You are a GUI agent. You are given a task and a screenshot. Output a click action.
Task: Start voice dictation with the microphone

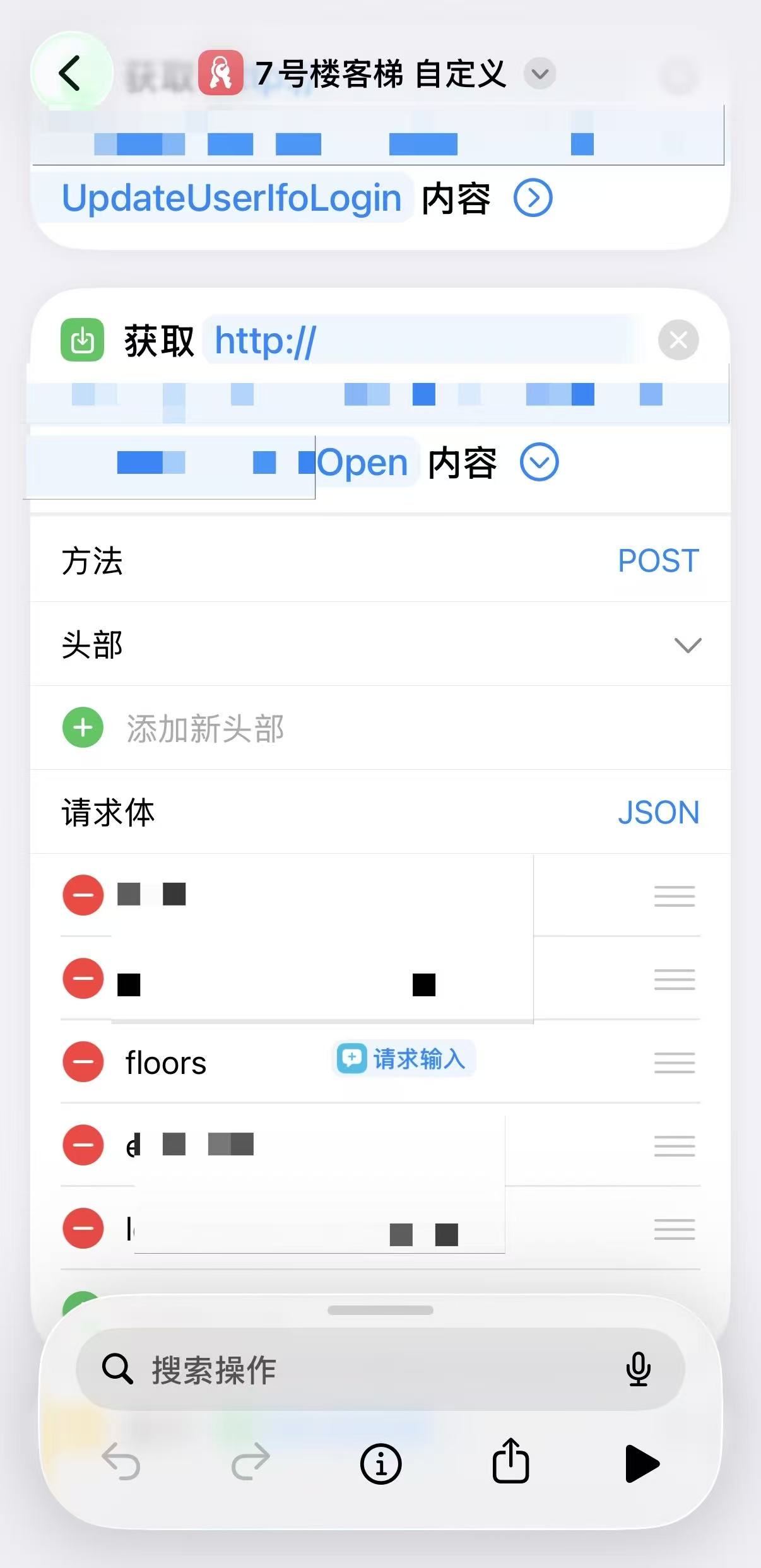(x=638, y=1369)
